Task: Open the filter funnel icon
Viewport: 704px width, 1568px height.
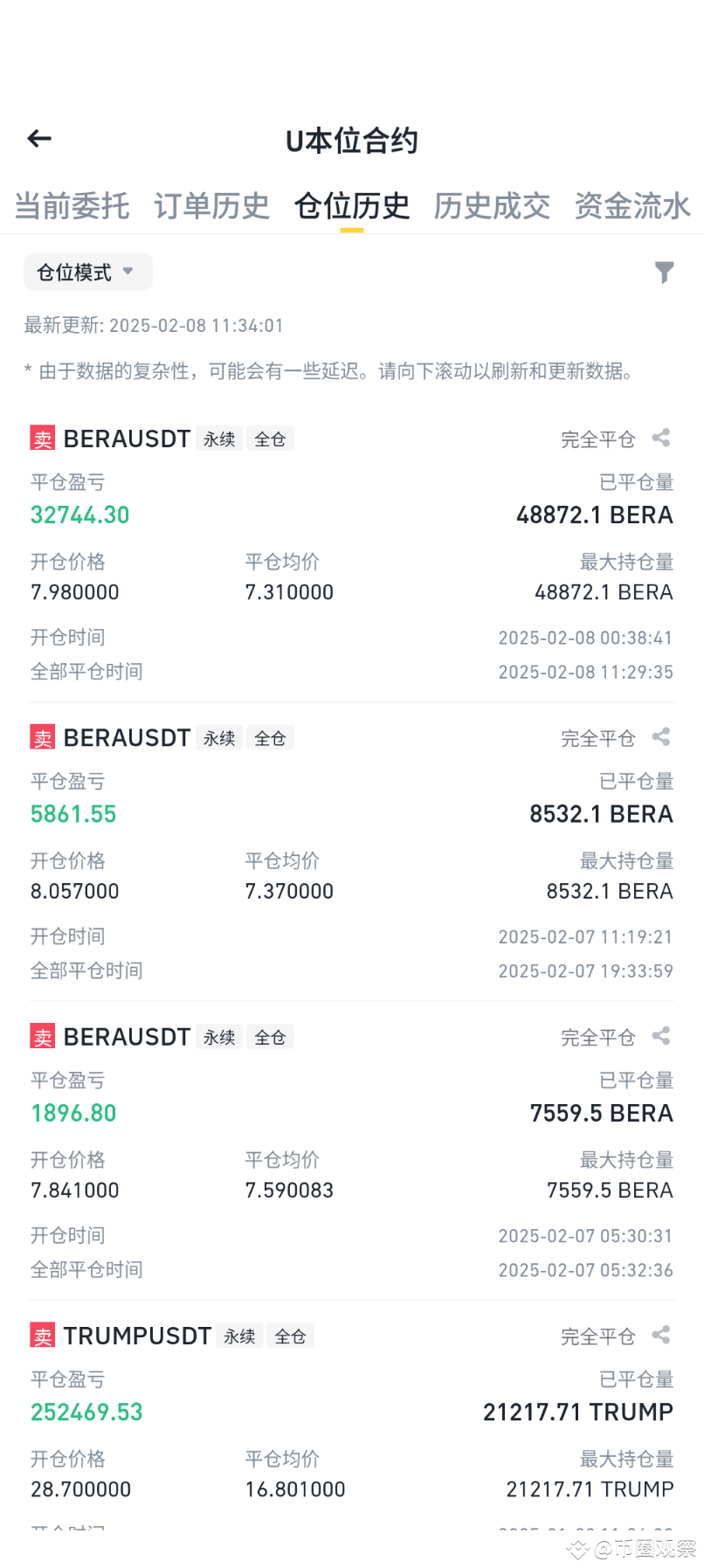Action: (665, 272)
